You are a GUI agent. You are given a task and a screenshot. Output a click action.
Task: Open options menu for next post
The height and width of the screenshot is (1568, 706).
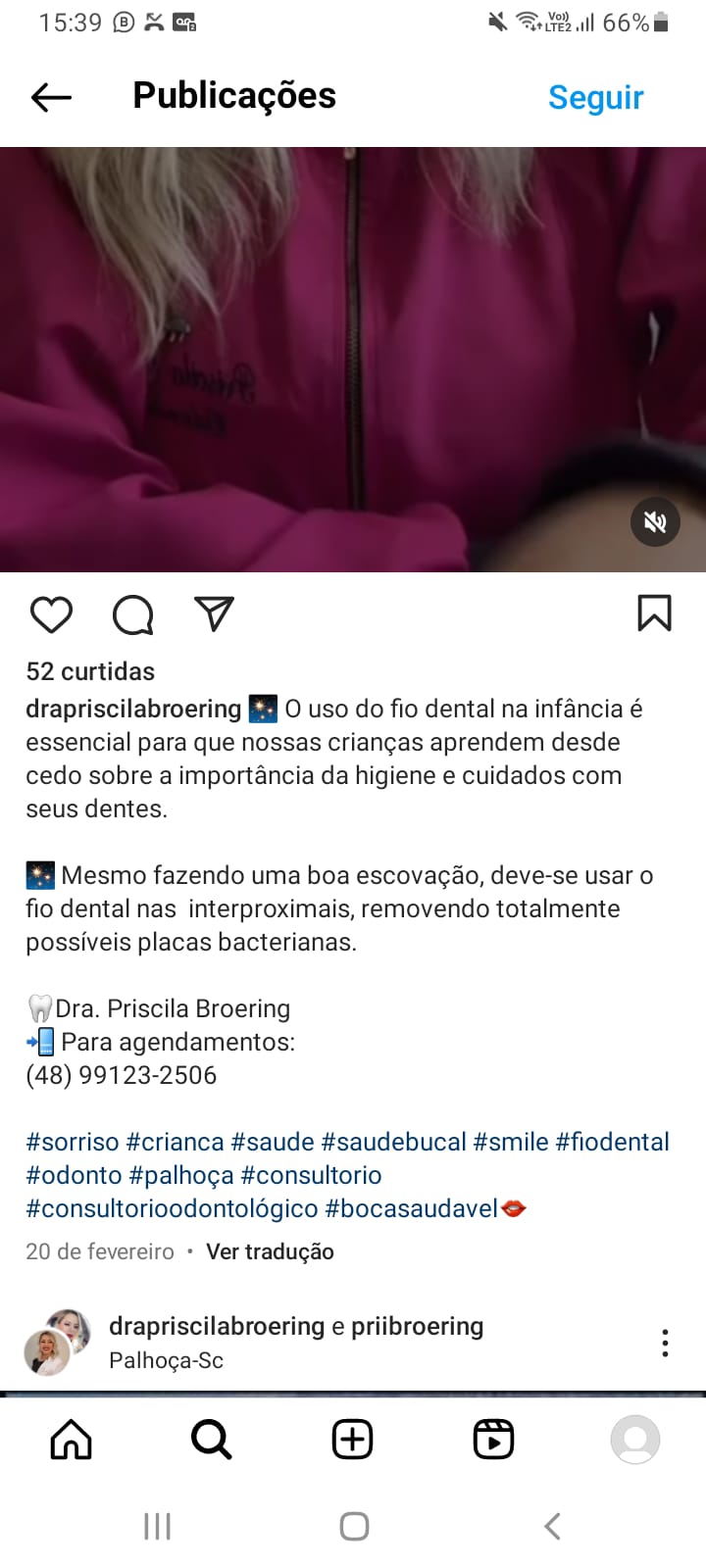(665, 1343)
